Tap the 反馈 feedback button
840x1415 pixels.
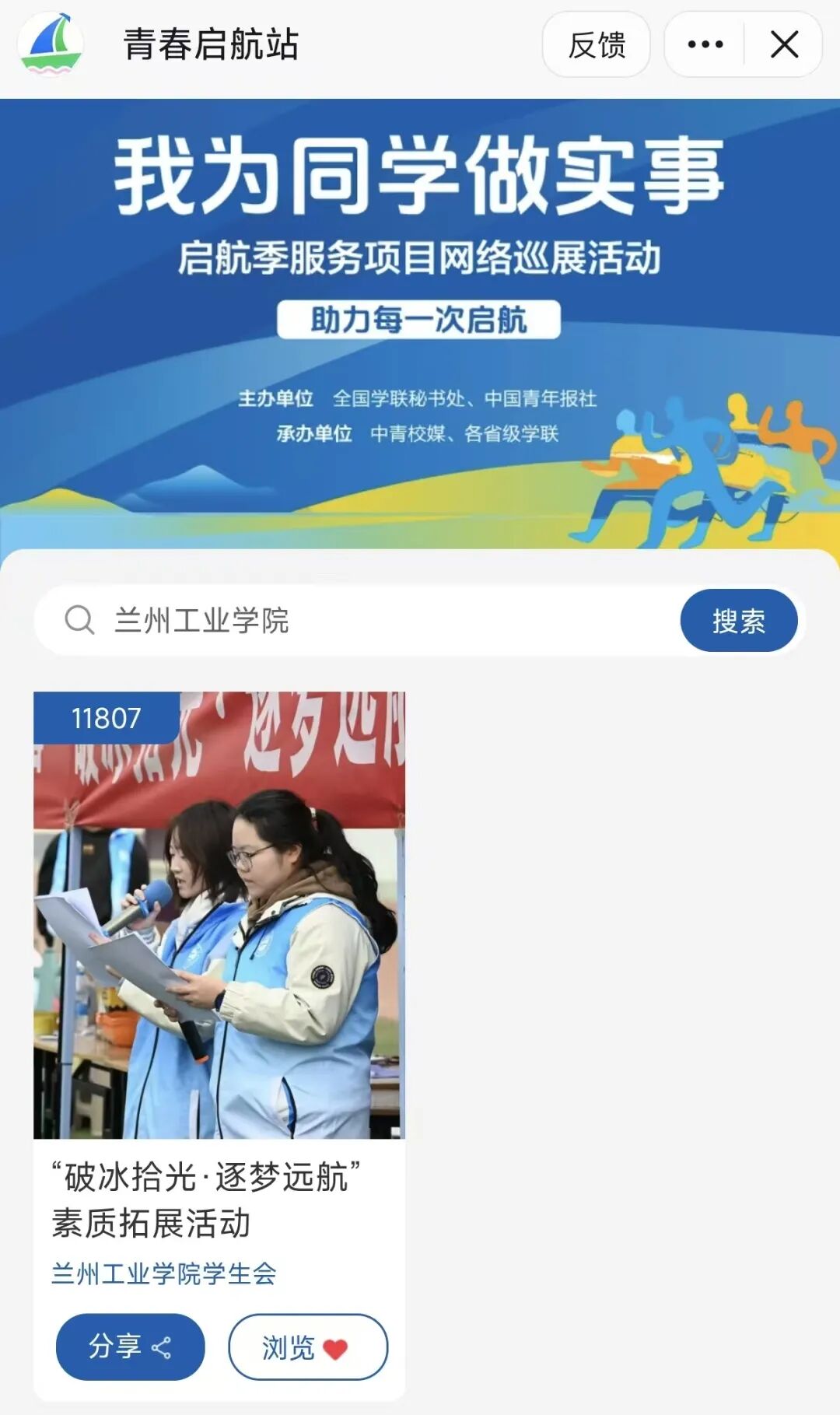596,45
